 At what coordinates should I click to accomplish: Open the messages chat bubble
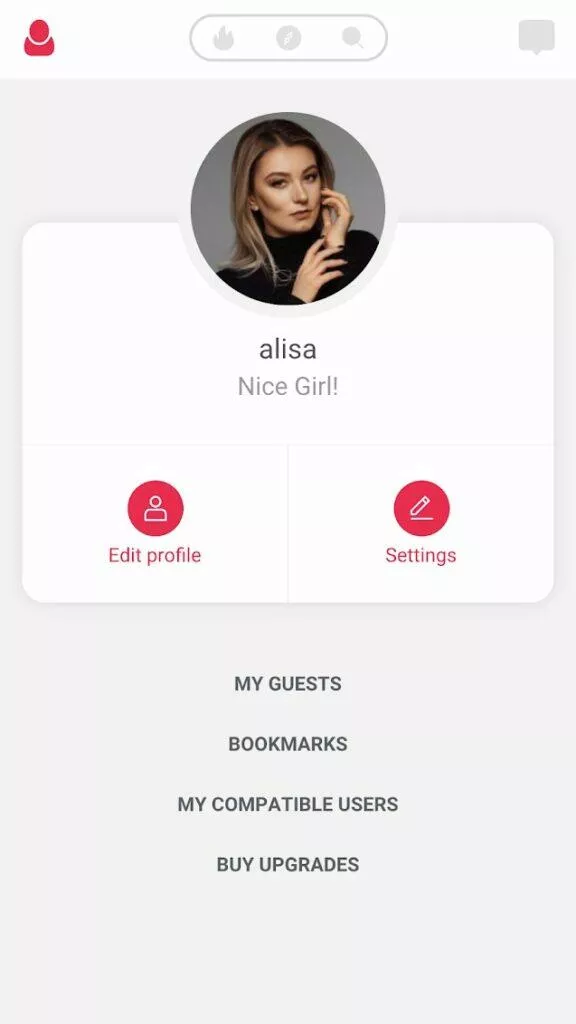(x=537, y=37)
